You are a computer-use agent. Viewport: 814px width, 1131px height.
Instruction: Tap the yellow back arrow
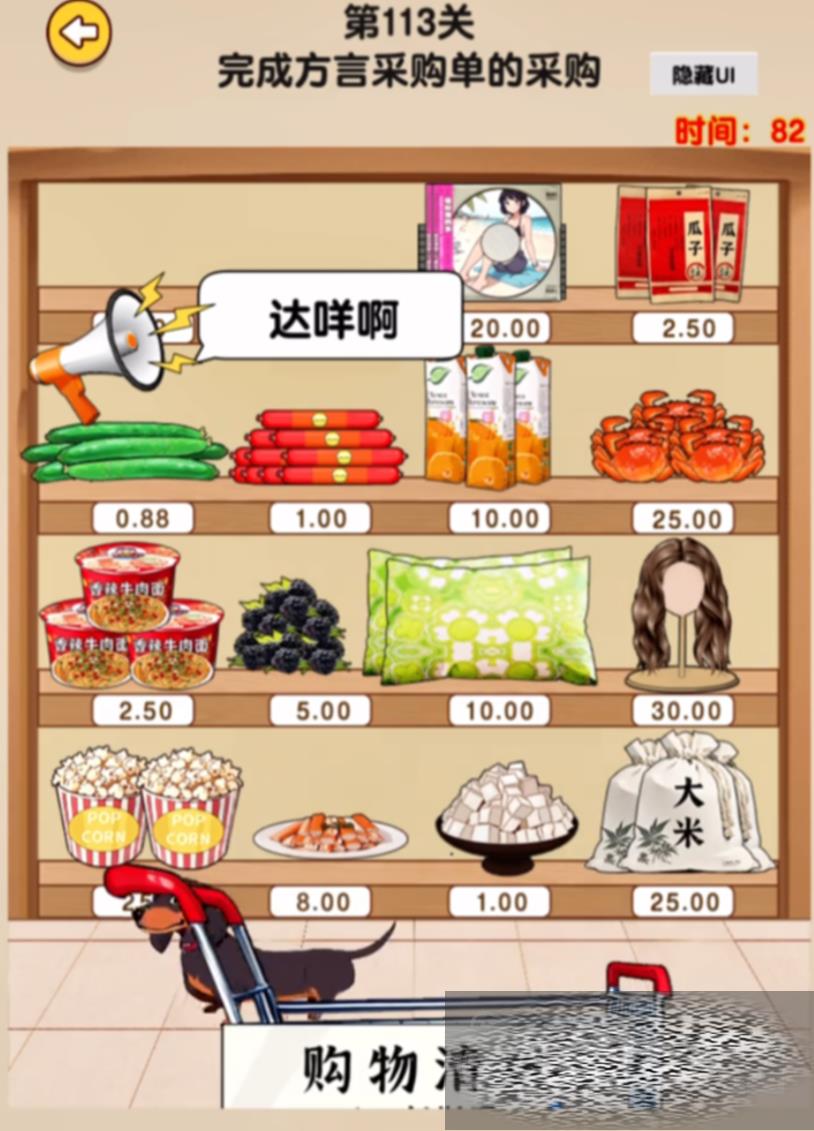(x=78, y=35)
